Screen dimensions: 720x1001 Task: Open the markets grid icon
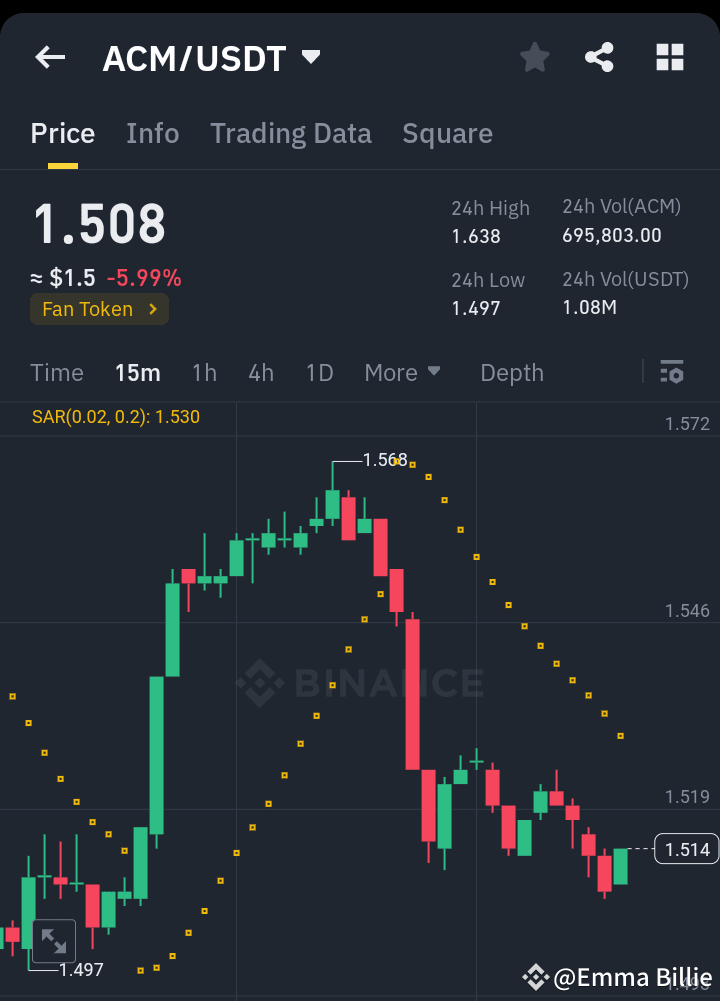coord(669,57)
